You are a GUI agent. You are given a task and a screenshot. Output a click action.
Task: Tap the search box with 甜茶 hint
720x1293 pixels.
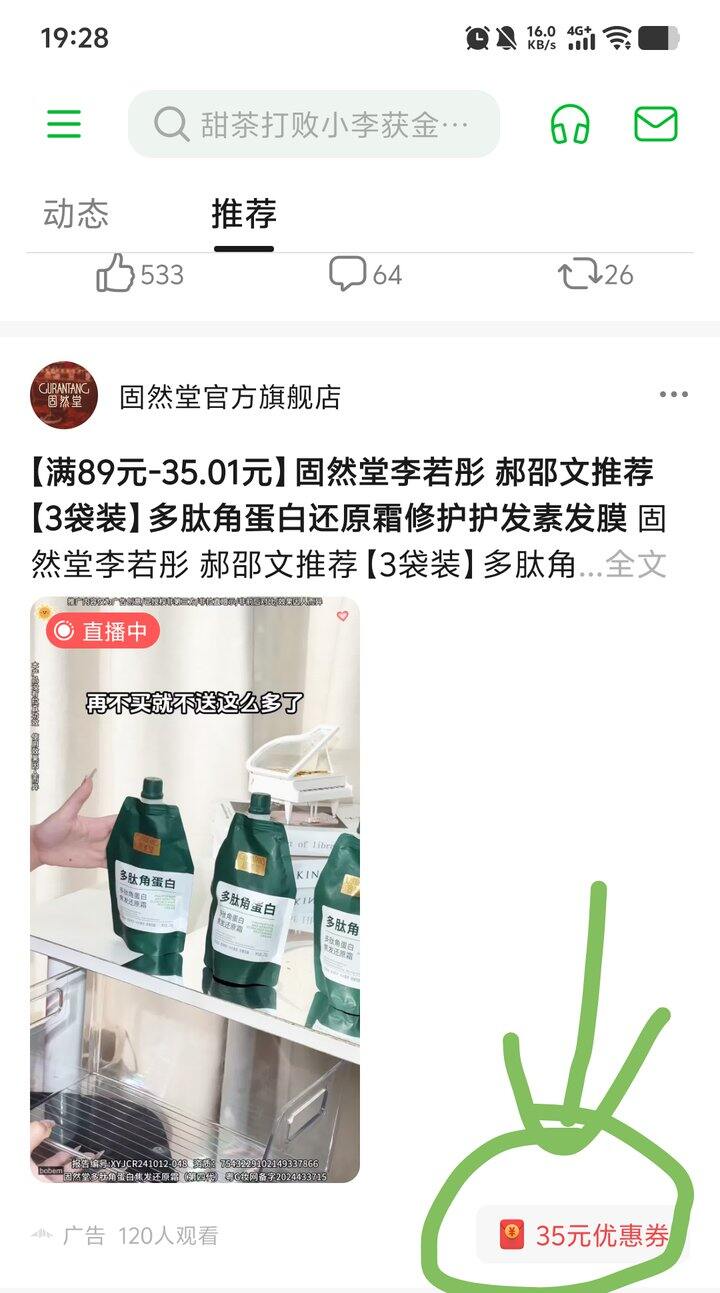point(313,124)
